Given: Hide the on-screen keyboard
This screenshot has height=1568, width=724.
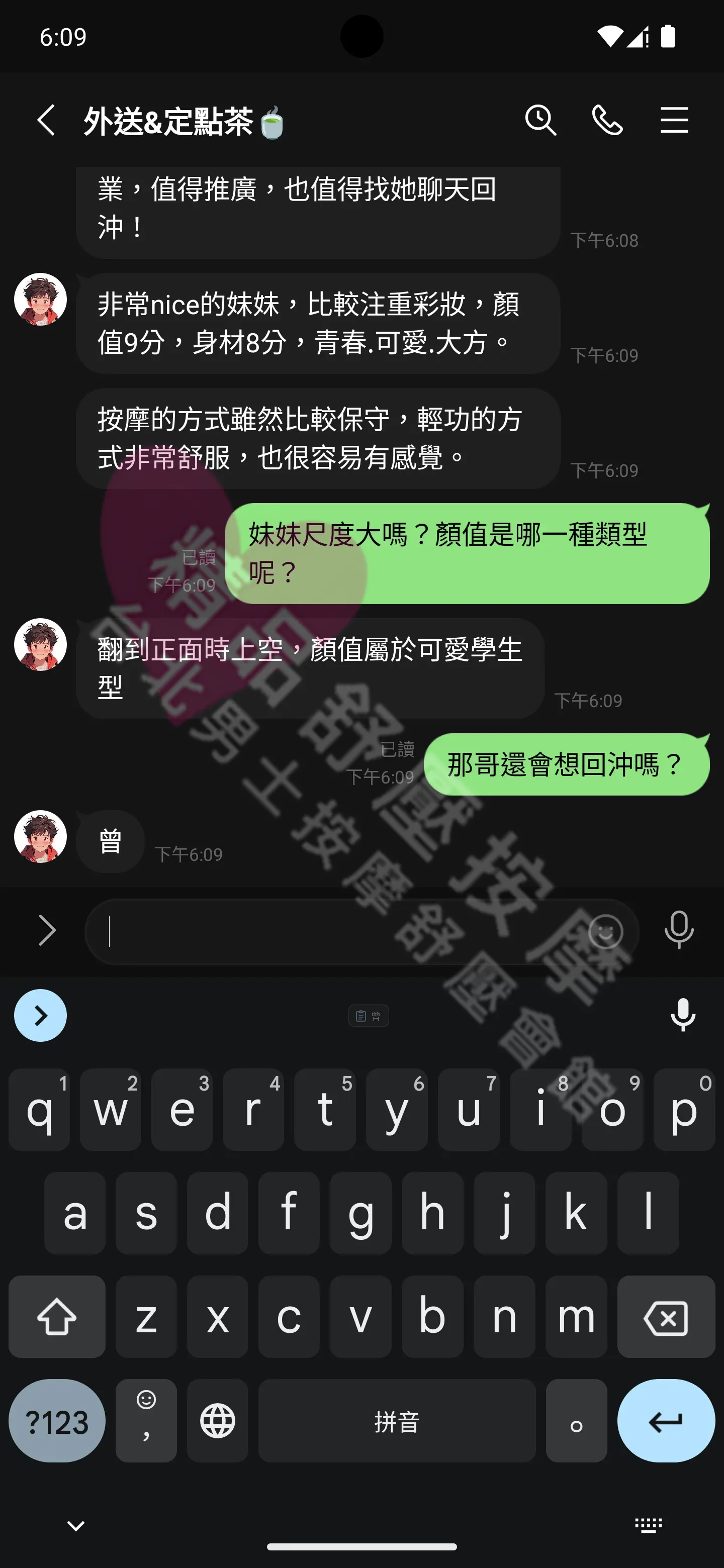Looking at the screenshot, I should [x=76, y=1525].
